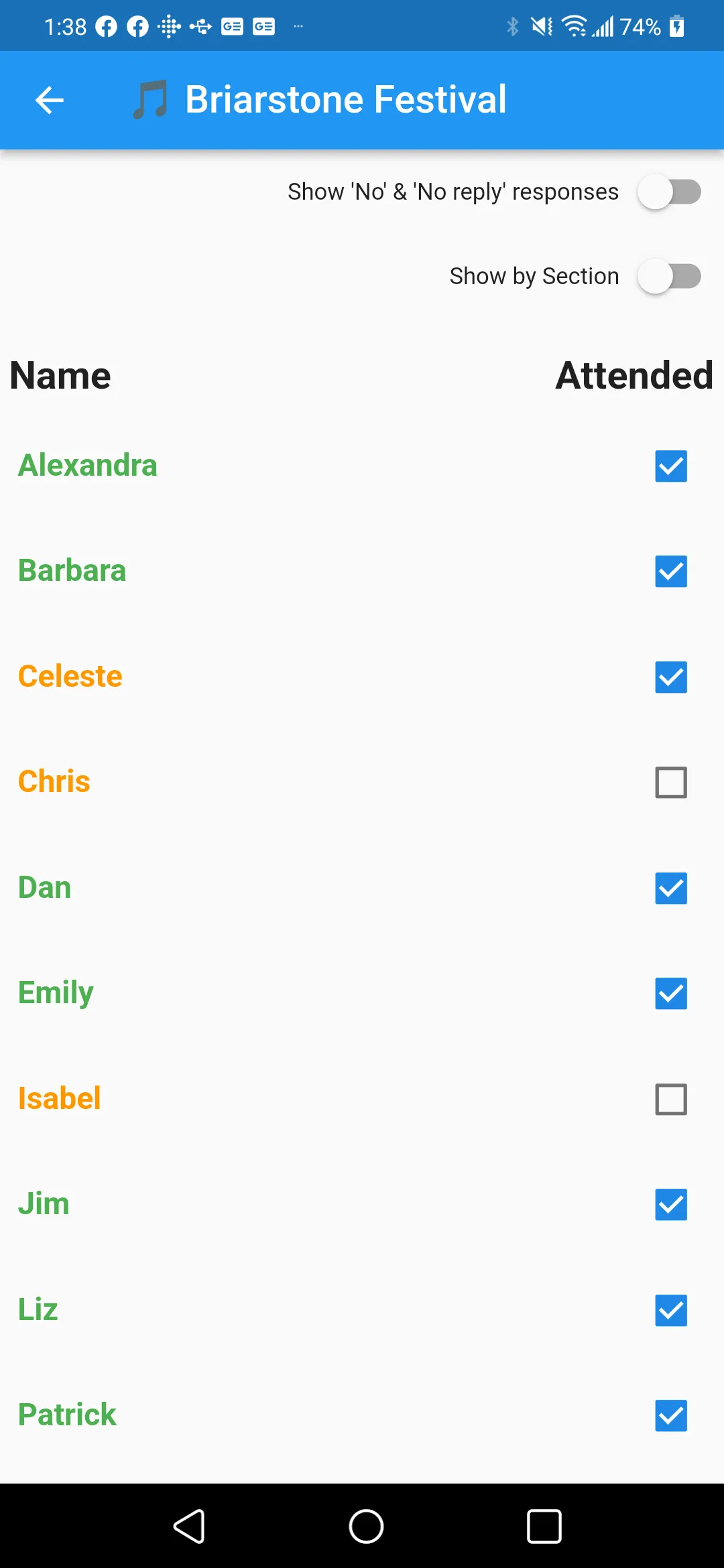Deselect the attended box for Emily
Image resolution: width=724 pixels, height=1568 pixels.
(670, 994)
